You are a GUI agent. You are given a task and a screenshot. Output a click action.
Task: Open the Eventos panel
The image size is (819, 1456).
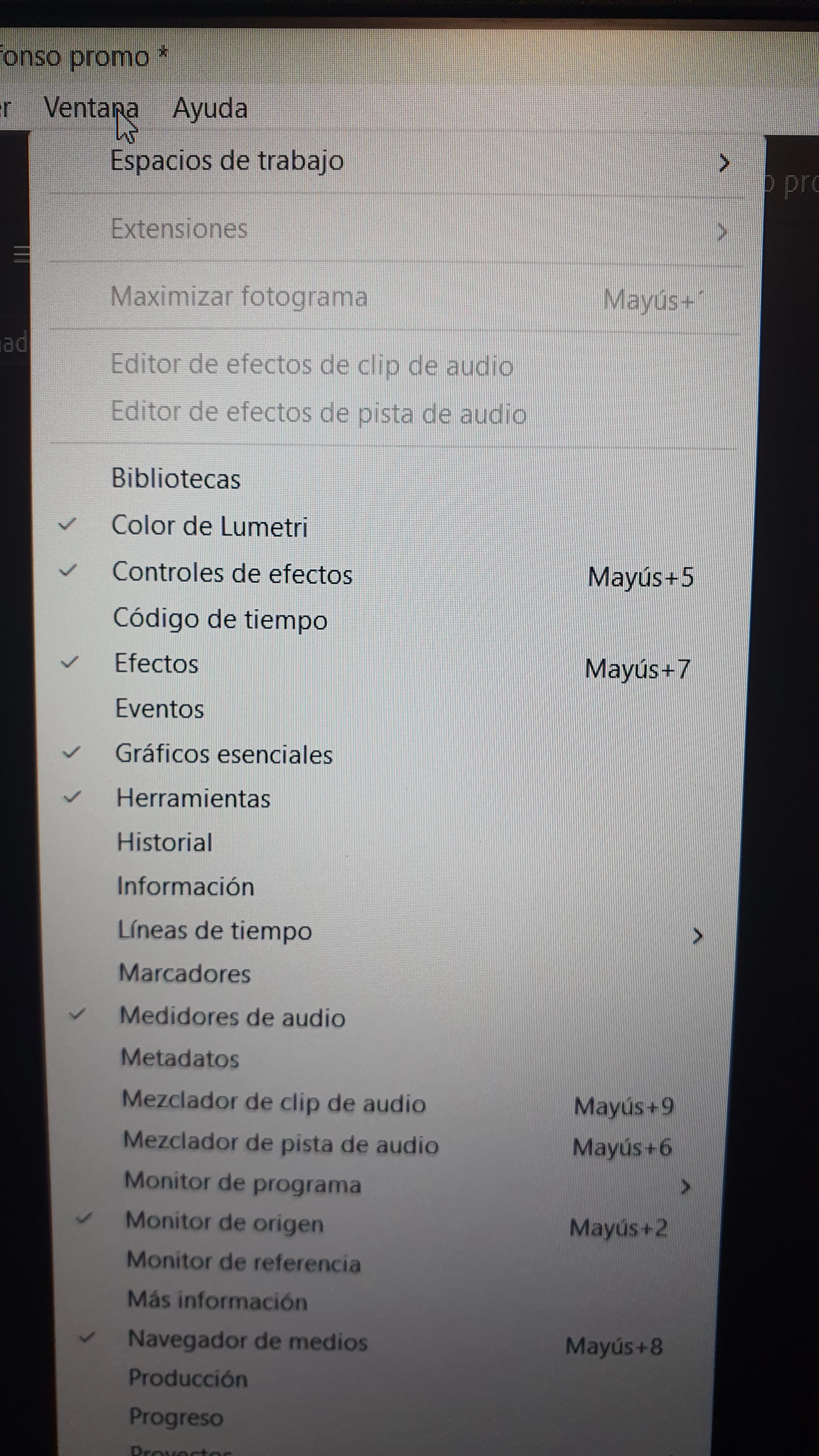coord(159,709)
